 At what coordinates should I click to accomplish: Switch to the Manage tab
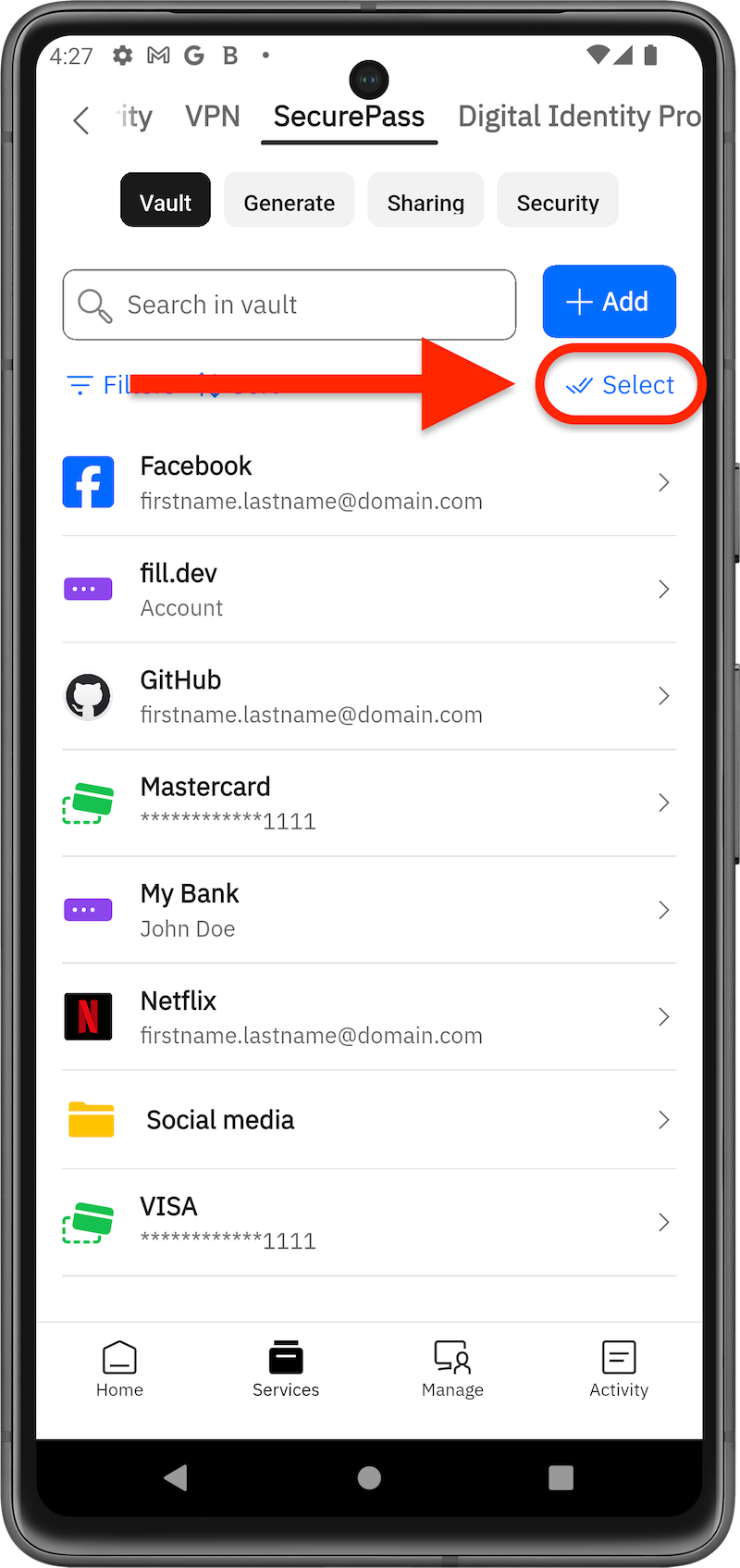coord(452,1369)
